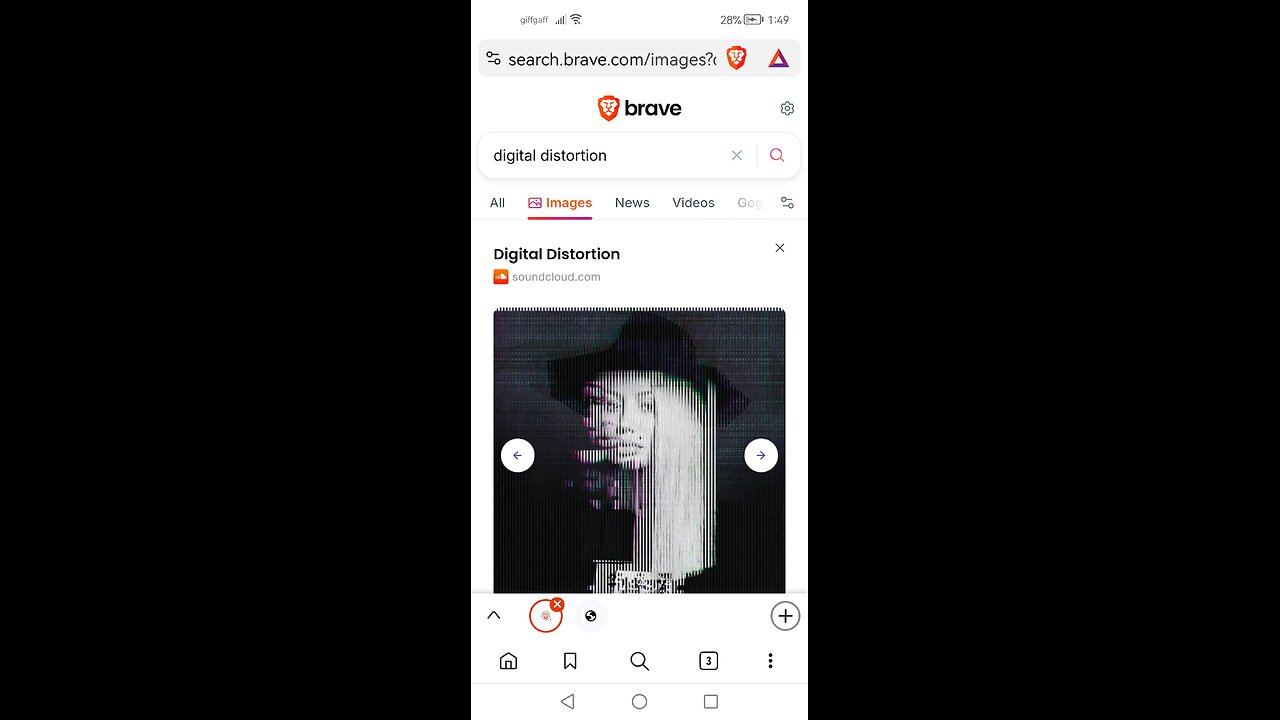Visit the soundcloud.com source link
The height and width of the screenshot is (720, 1280).
pyautogui.click(x=556, y=277)
